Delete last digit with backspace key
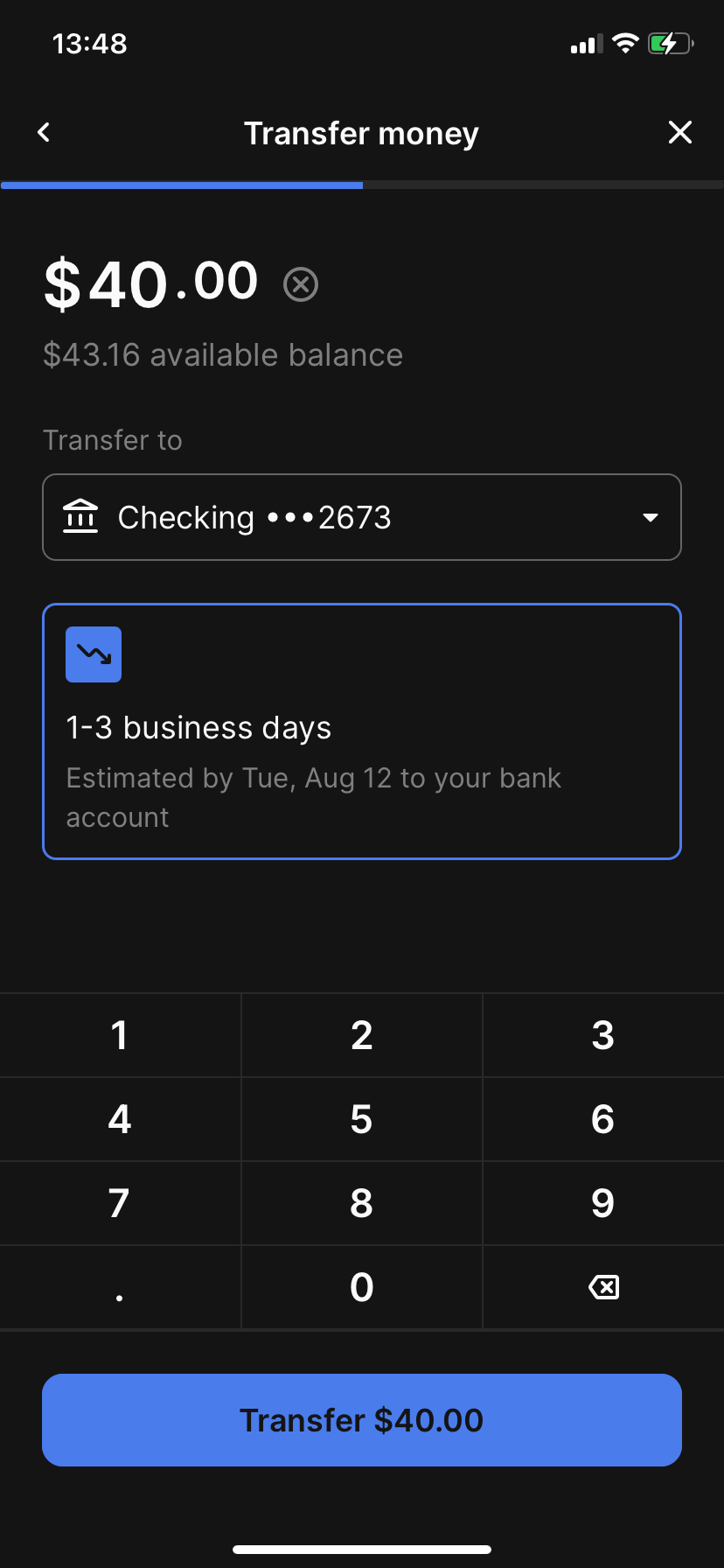 603,1287
